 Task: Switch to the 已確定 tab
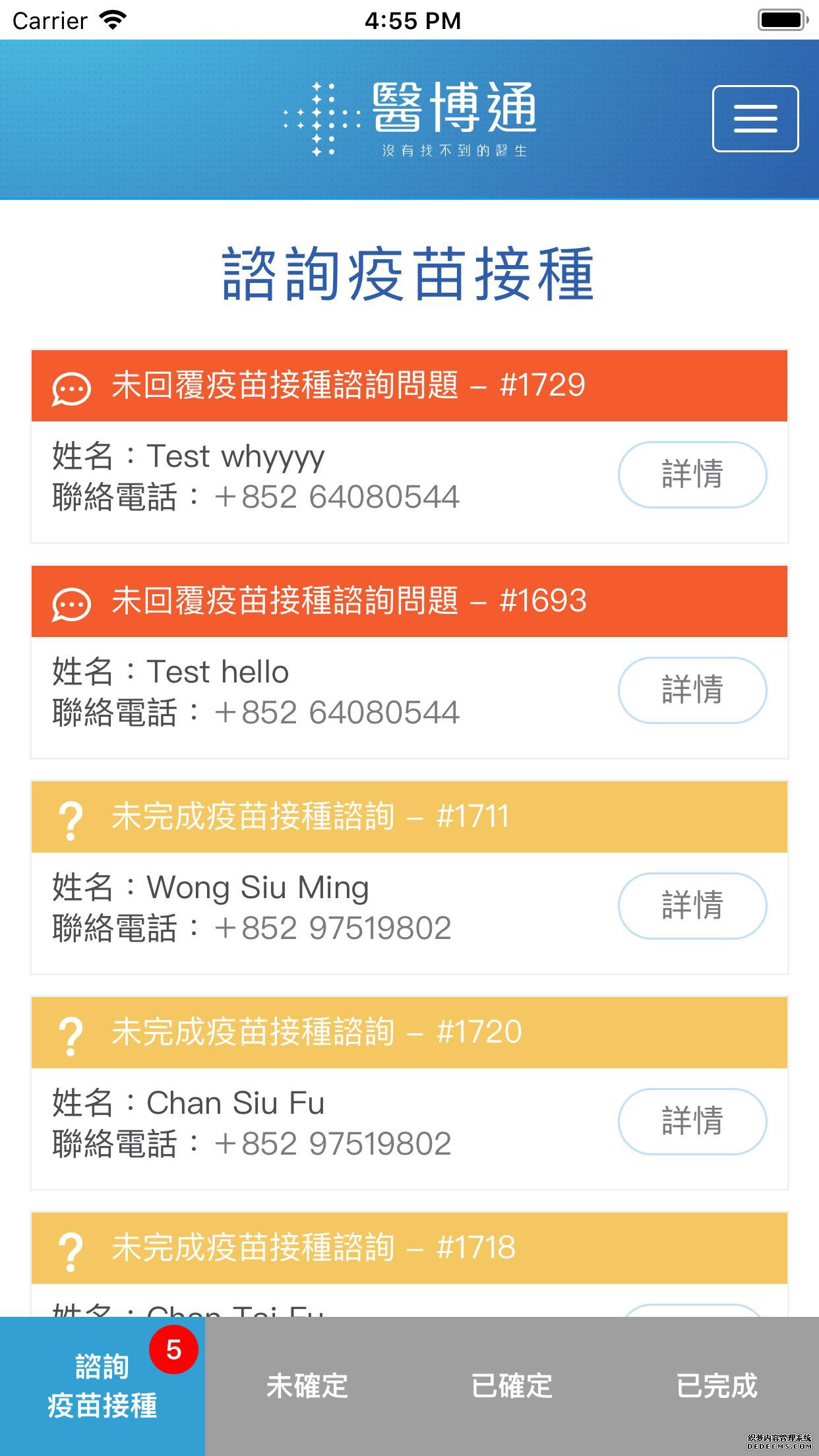[512, 1386]
